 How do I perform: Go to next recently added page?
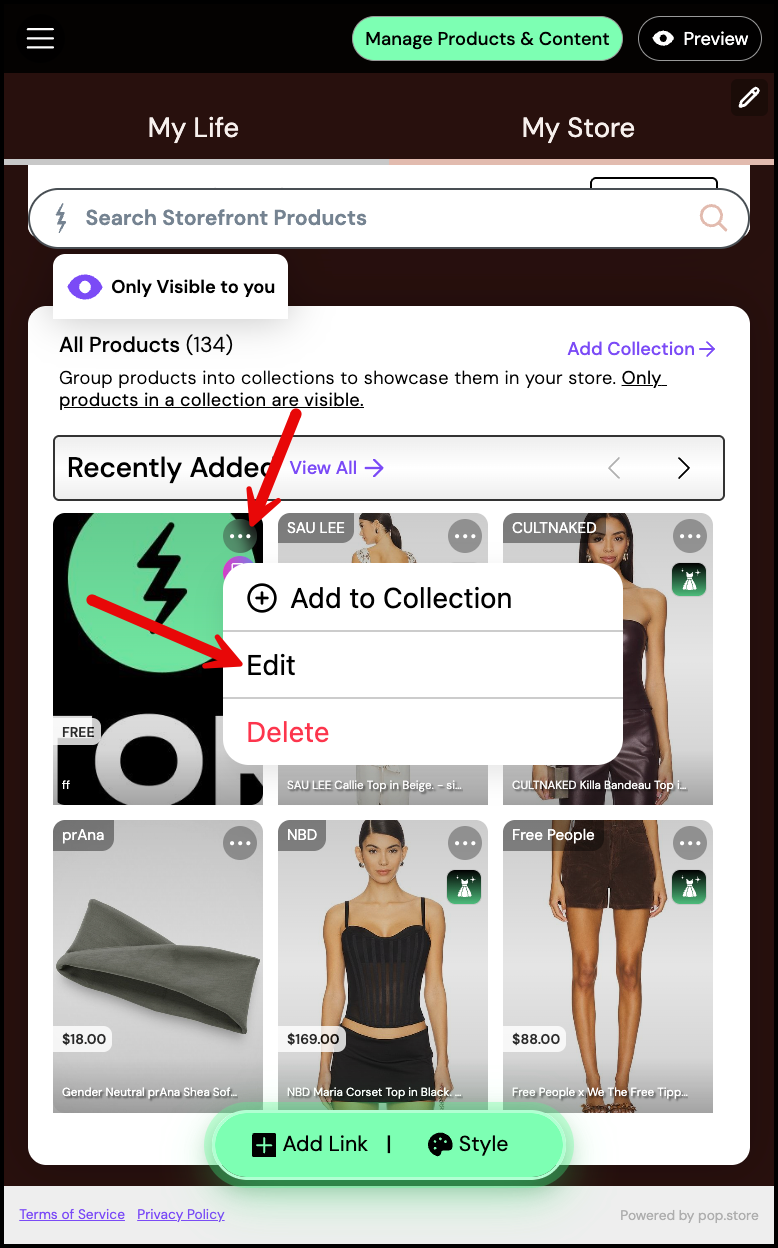pos(684,468)
